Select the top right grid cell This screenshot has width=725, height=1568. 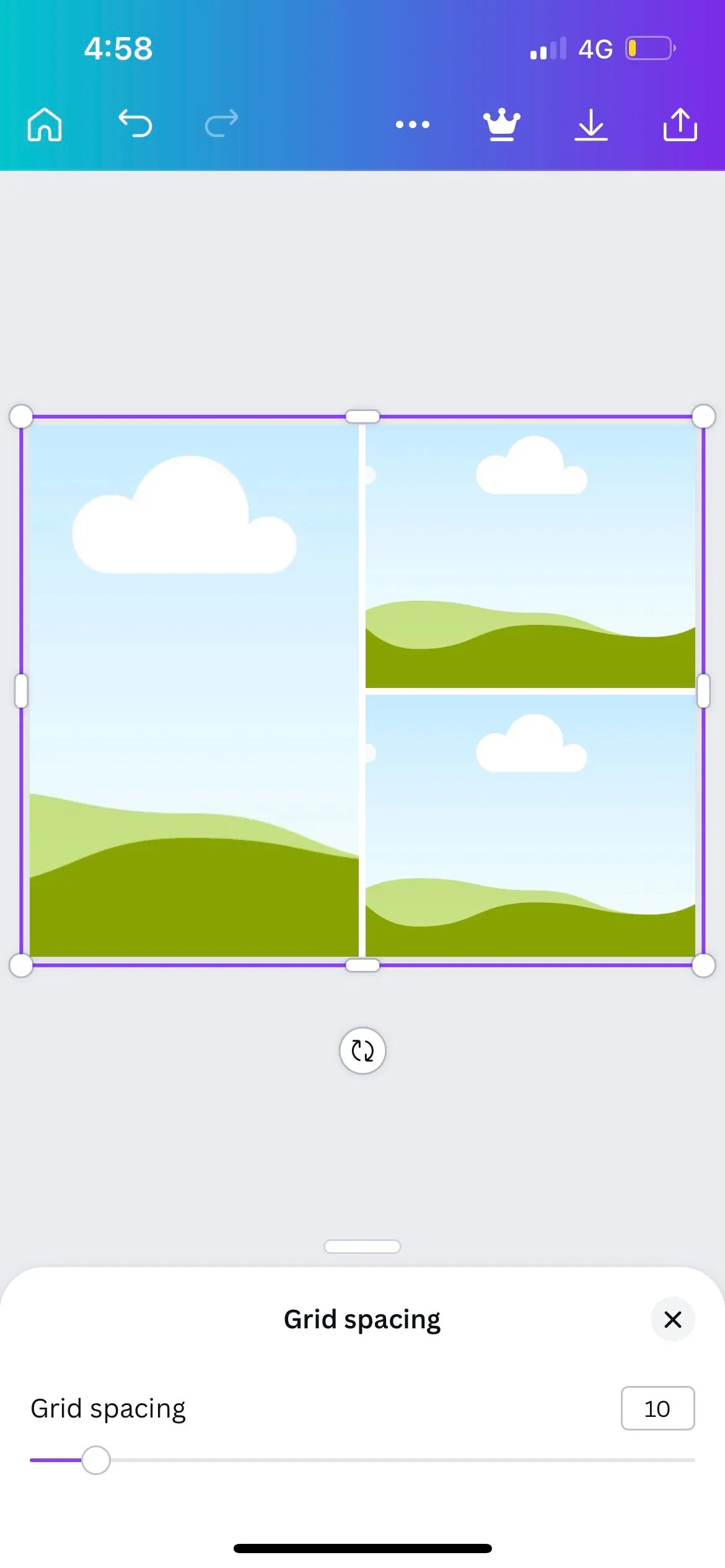(x=530, y=555)
